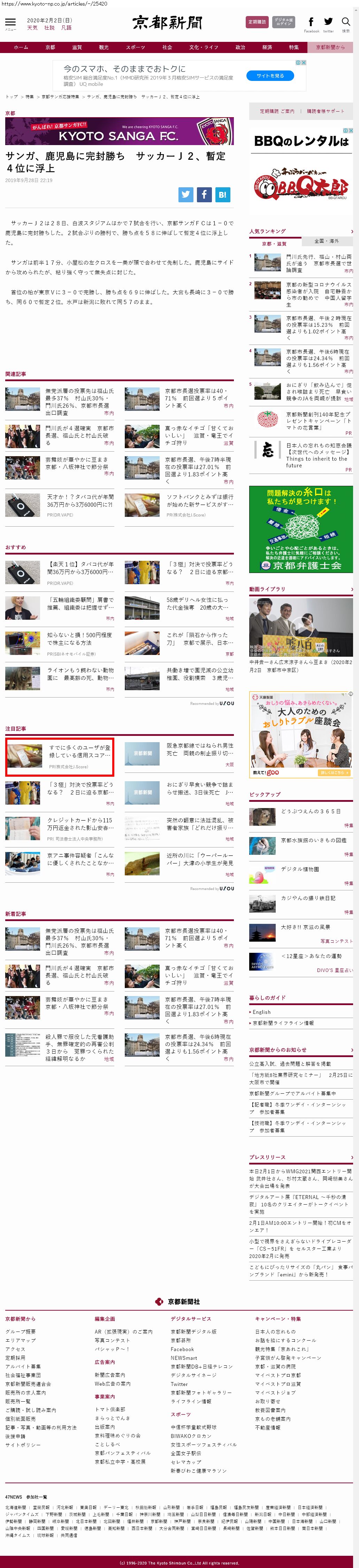This screenshot has height=1568, width=359.
Task: Open 京都新聞デジタル版 footer link
Action: (193, 1331)
